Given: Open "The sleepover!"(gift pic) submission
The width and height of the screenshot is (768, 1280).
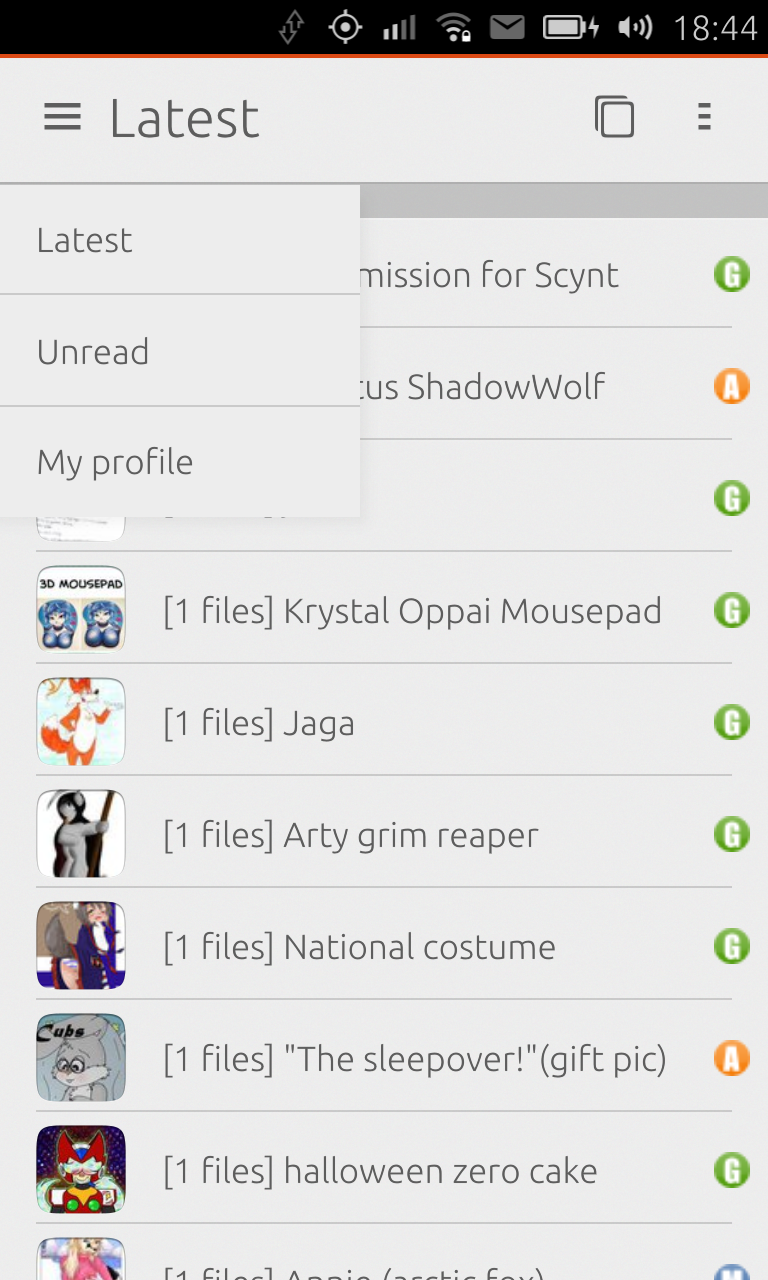Looking at the screenshot, I should [x=414, y=1058].
